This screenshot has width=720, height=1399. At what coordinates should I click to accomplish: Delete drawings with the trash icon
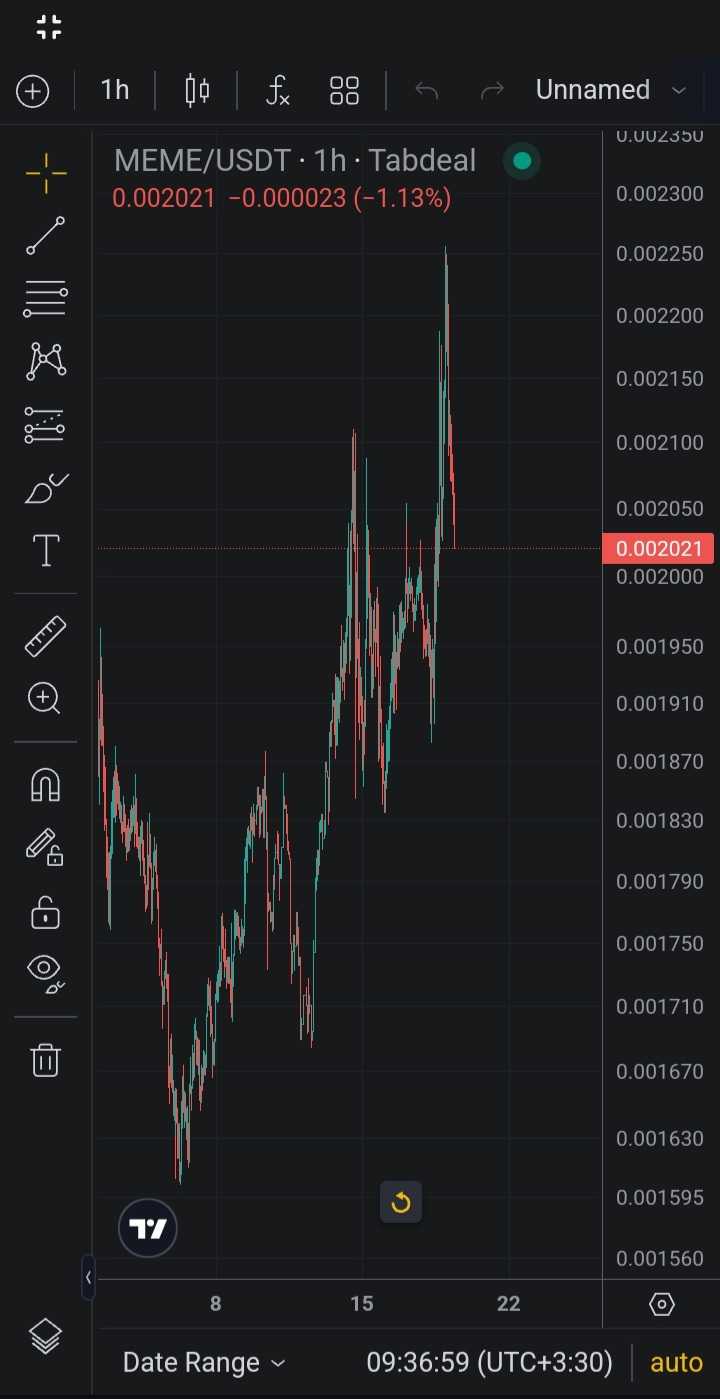tap(46, 1060)
